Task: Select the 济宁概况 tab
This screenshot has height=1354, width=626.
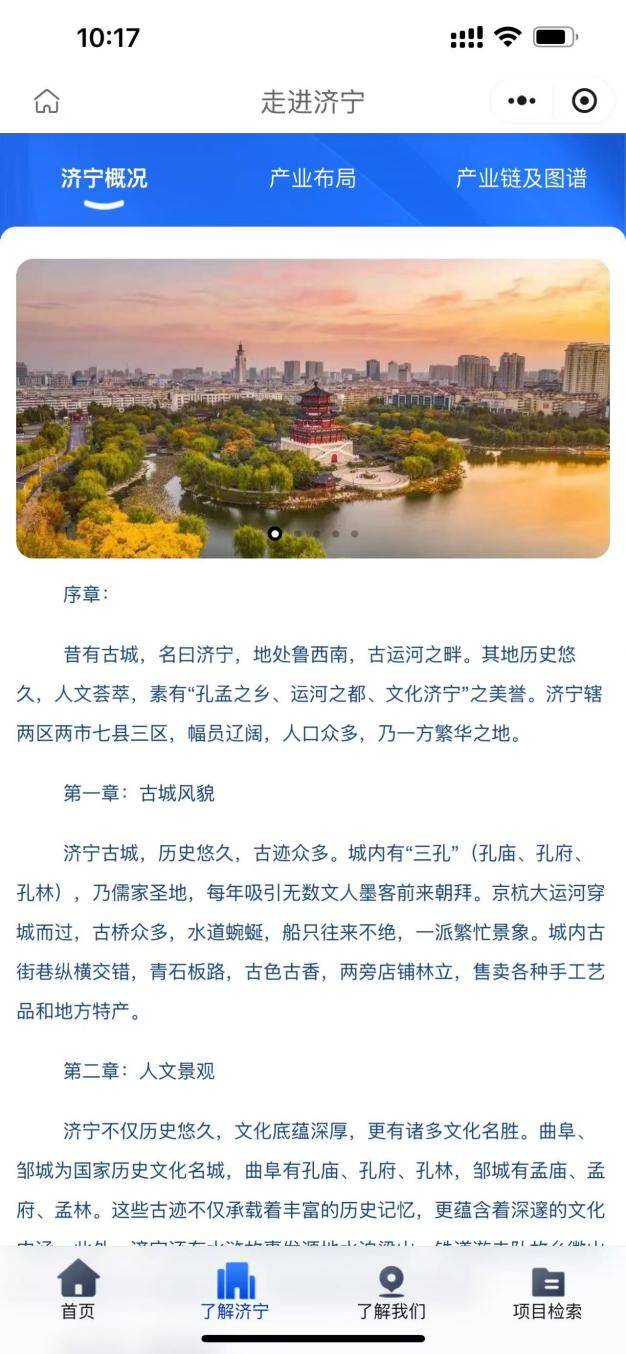Action: tap(104, 179)
